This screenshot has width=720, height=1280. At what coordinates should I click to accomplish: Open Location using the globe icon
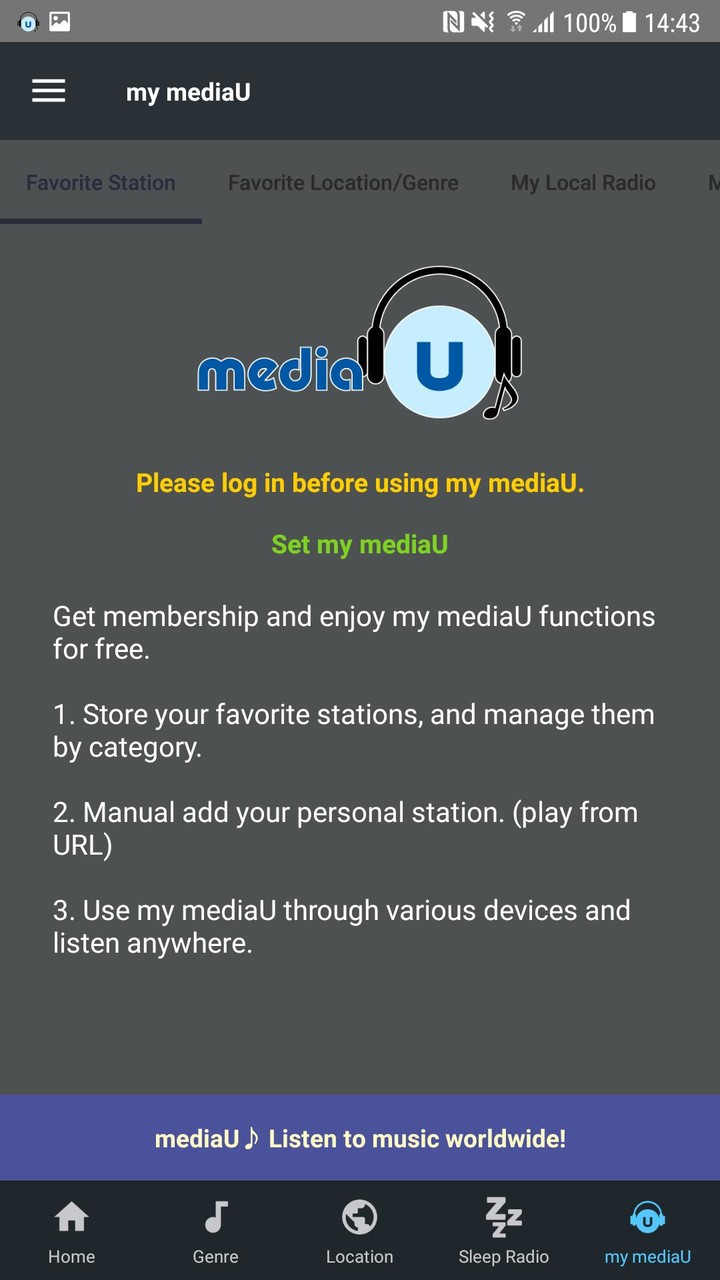click(359, 1217)
